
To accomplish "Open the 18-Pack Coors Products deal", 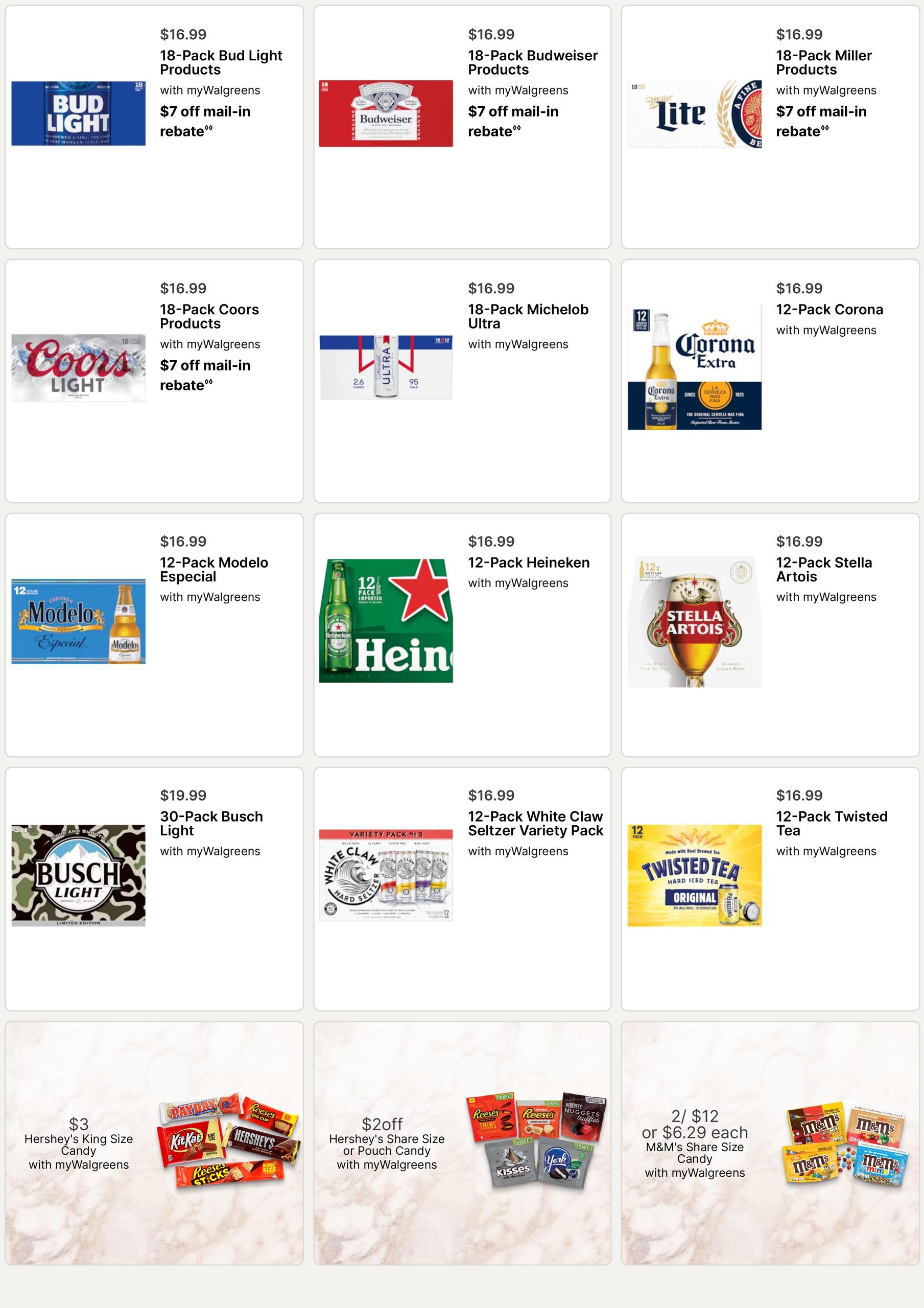I will 154,381.
